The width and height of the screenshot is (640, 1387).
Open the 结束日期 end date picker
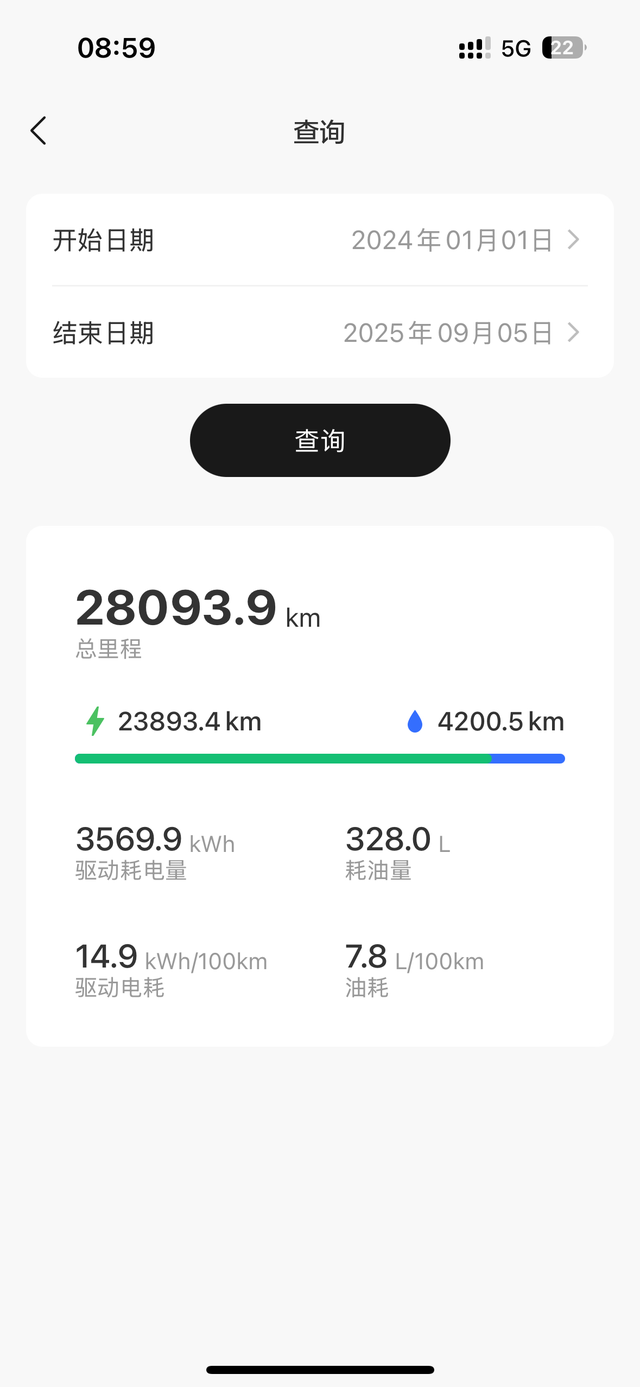[x=320, y=333]
